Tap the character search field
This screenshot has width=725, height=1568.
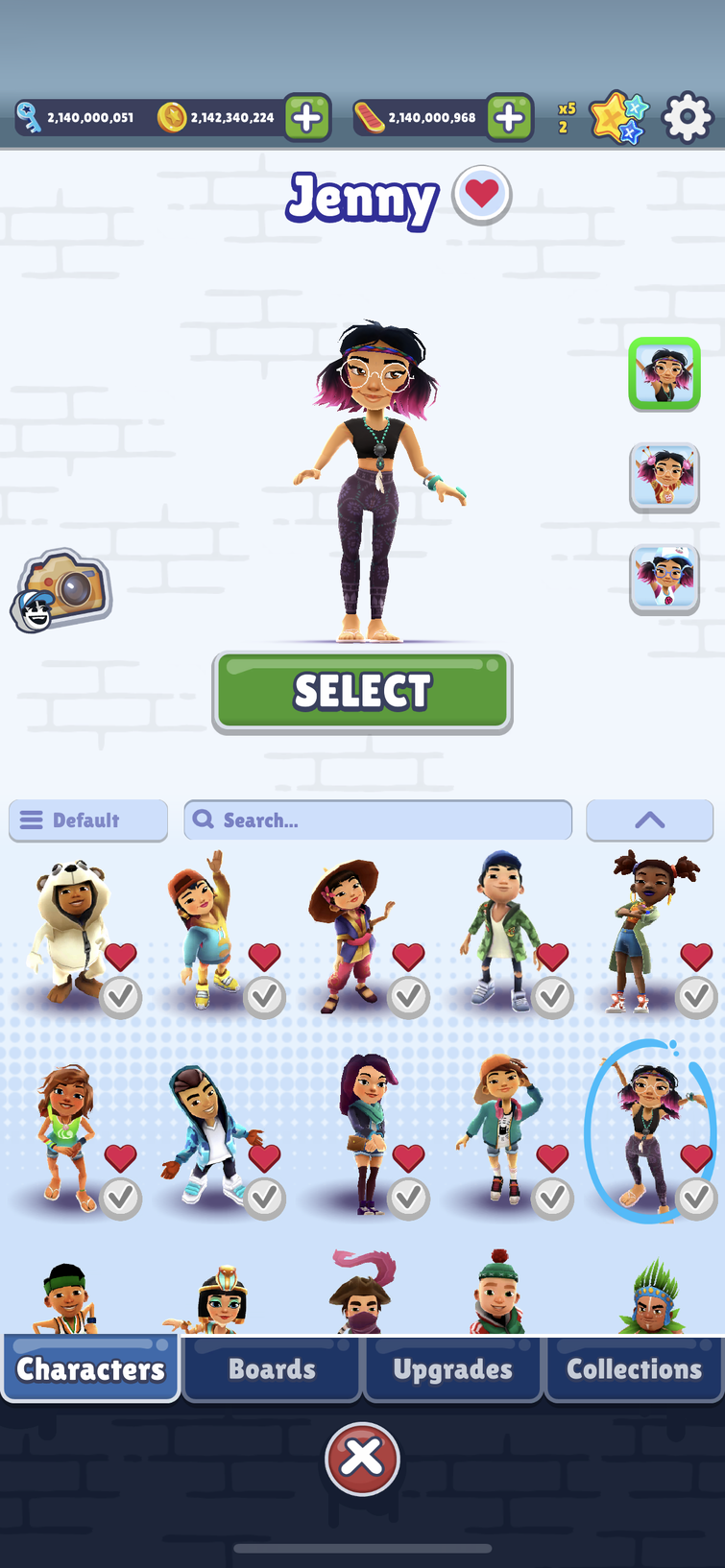pyautogui.click(x=377, y=820)
